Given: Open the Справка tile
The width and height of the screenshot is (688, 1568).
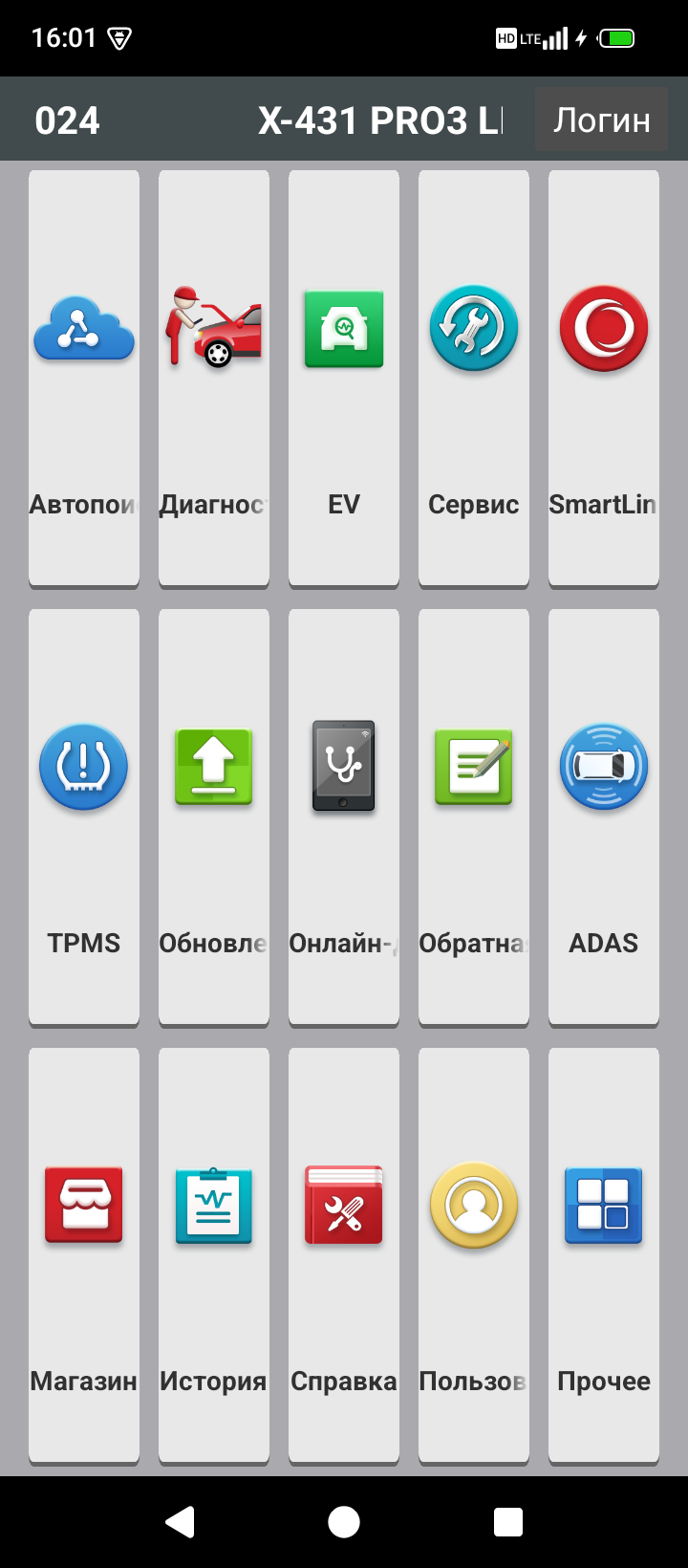Looking at the screenshot, I should (x=344, y=1254).
